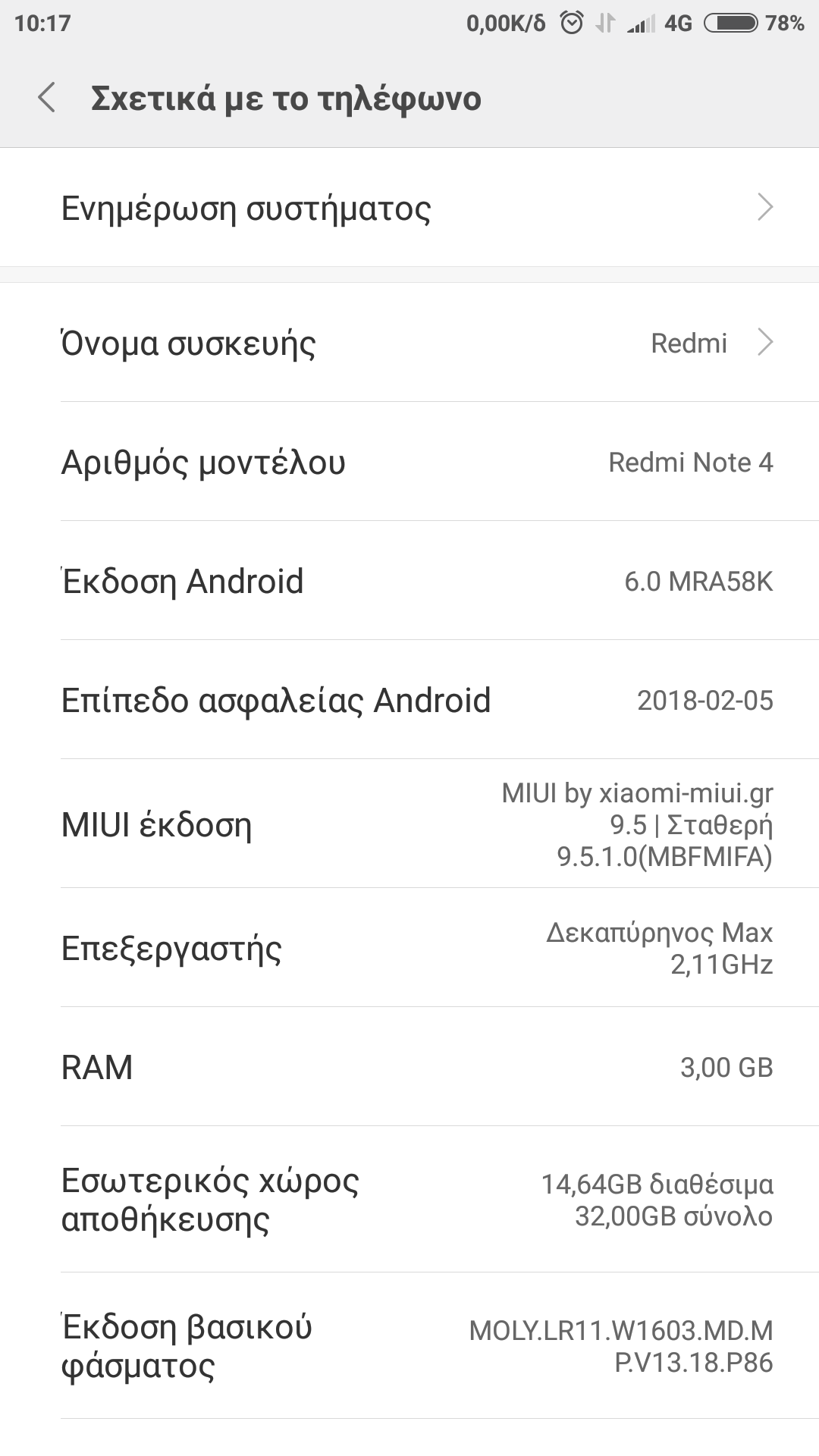Open Εσωτερικός χώρος αποθήκευσης
This screenshot has height=1456, width=819.
409,1200
